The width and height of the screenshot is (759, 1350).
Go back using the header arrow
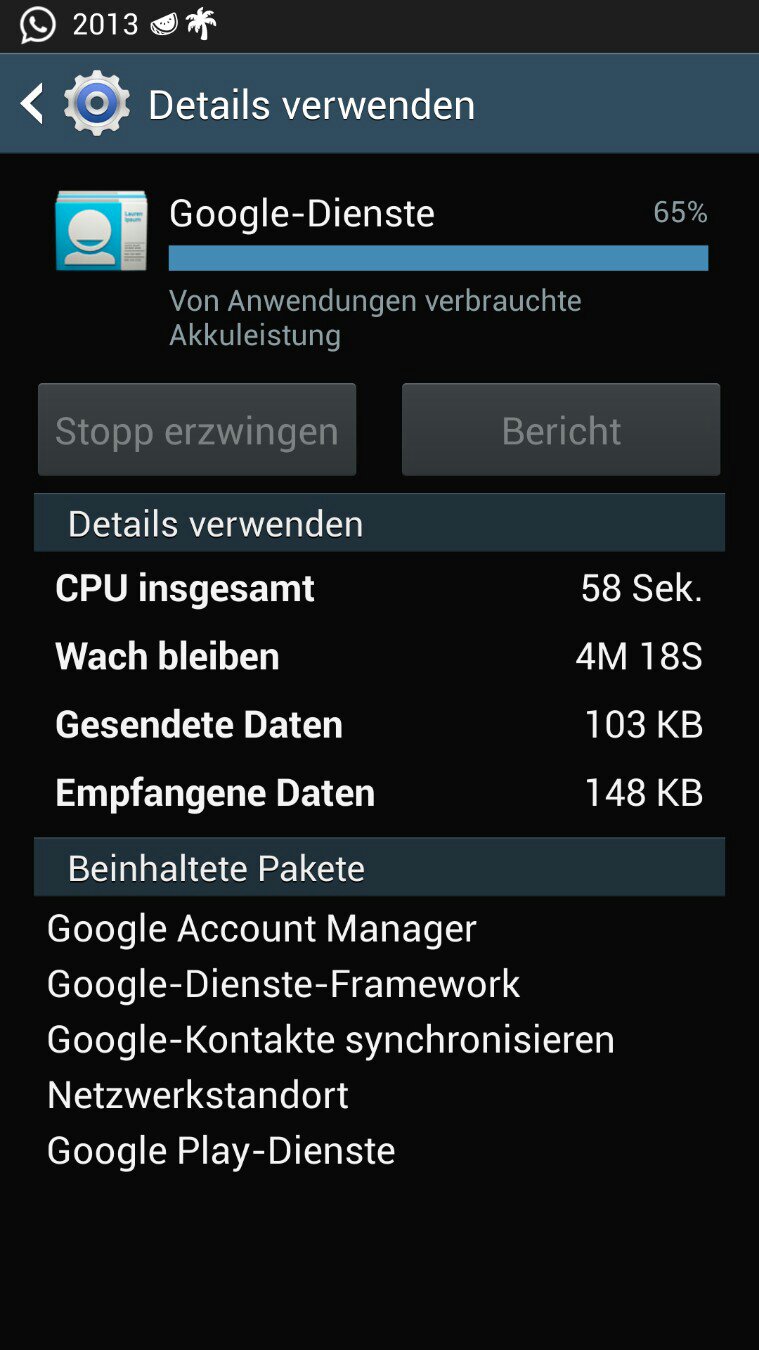click(33, 104)
